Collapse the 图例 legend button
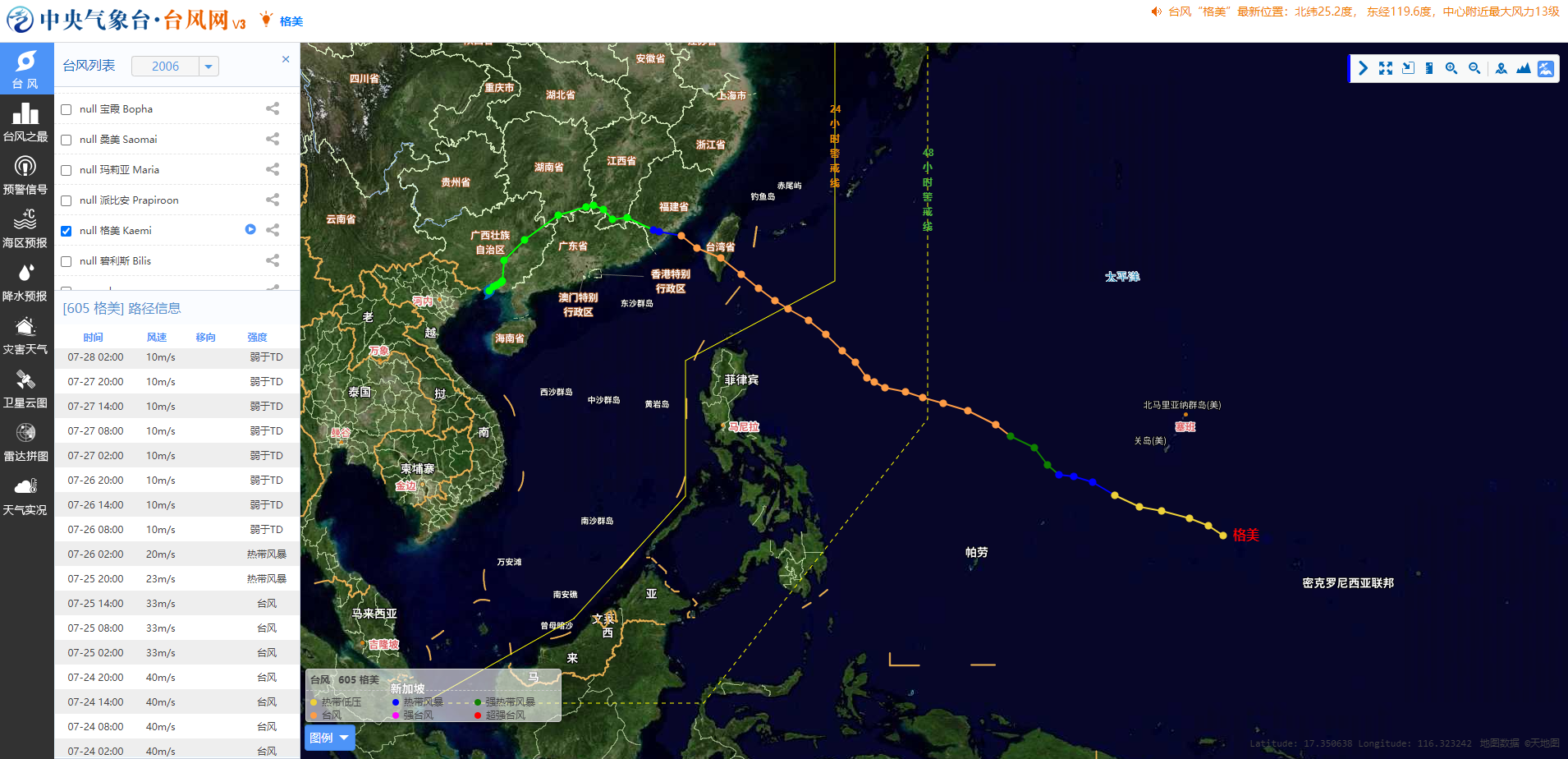 click(329, 738)
